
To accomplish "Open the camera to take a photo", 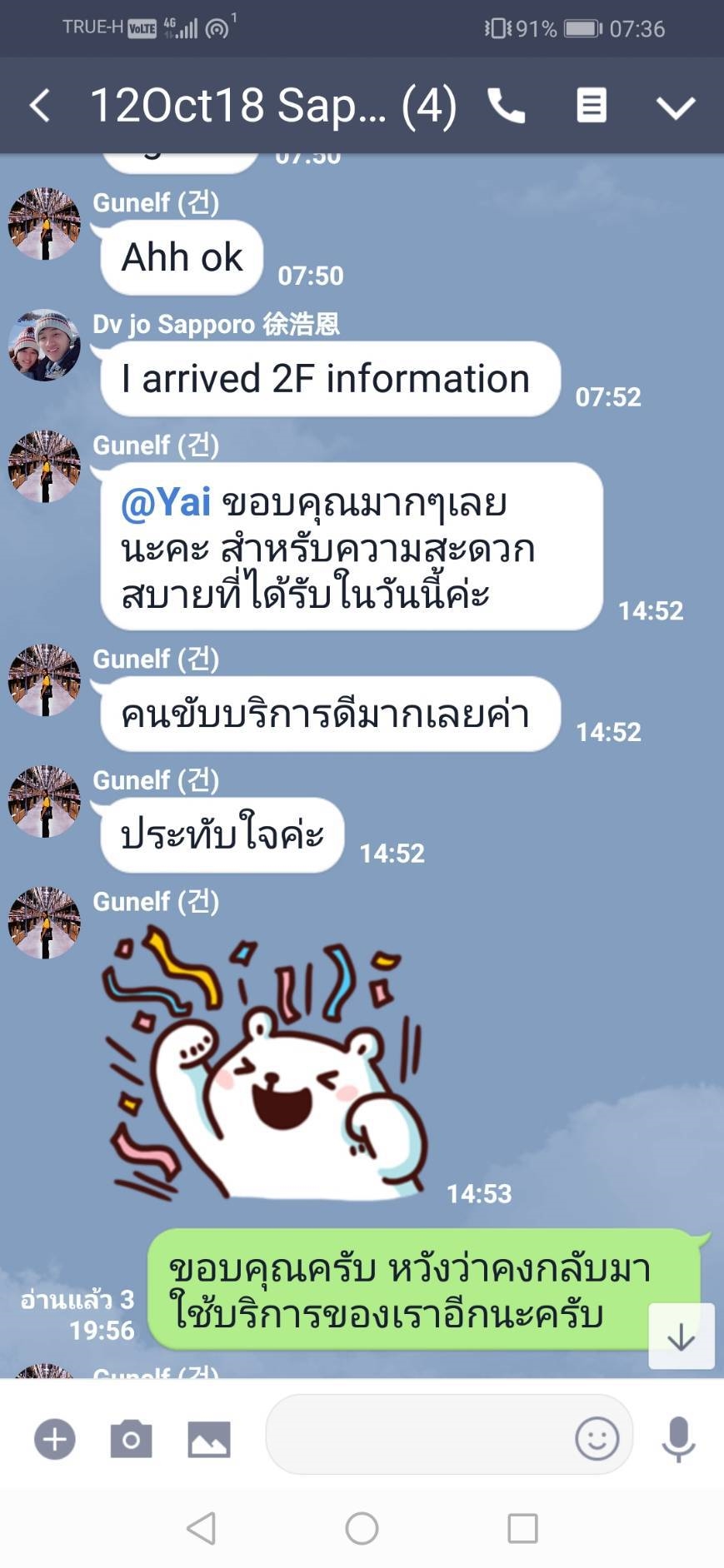I will [132, 1439].
